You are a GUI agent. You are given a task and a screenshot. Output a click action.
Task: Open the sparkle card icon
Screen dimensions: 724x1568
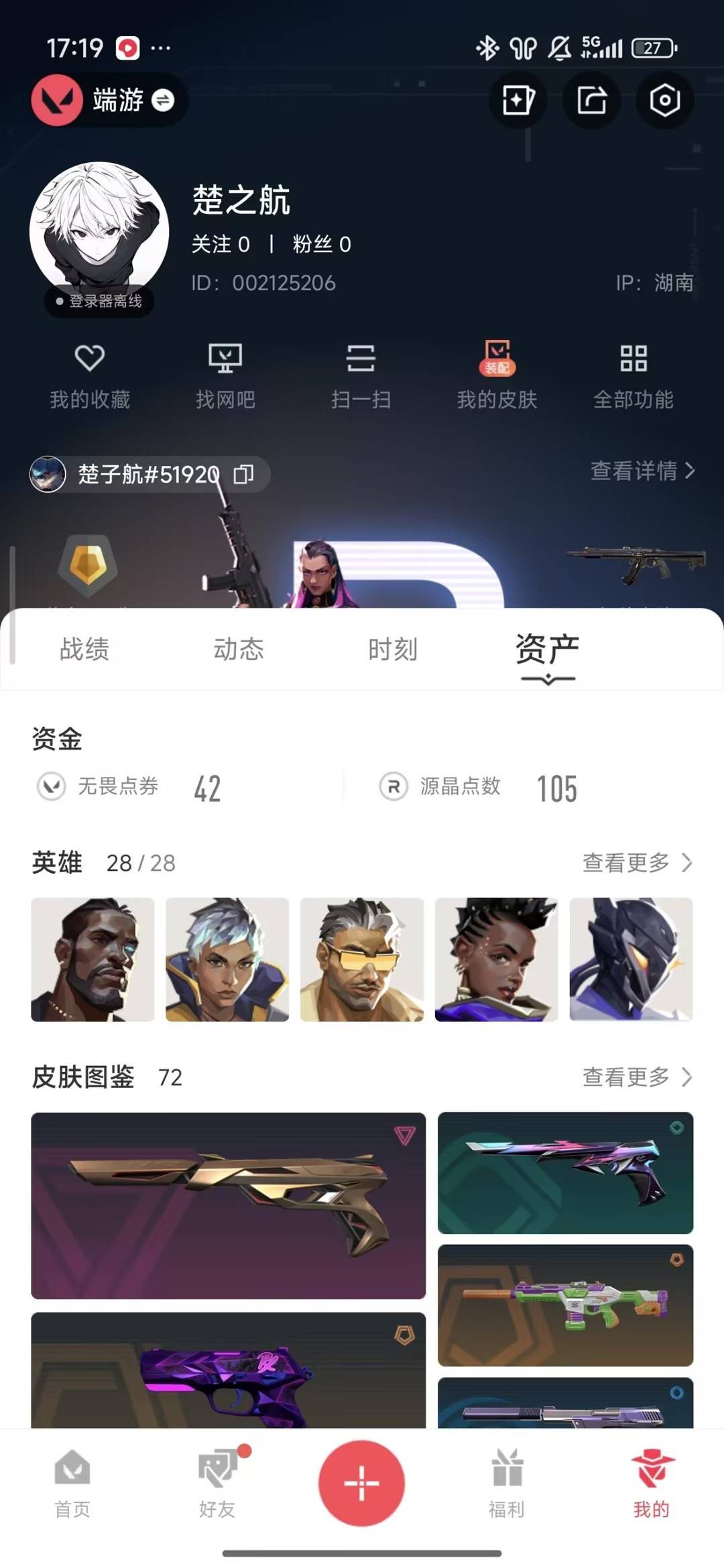518,101
